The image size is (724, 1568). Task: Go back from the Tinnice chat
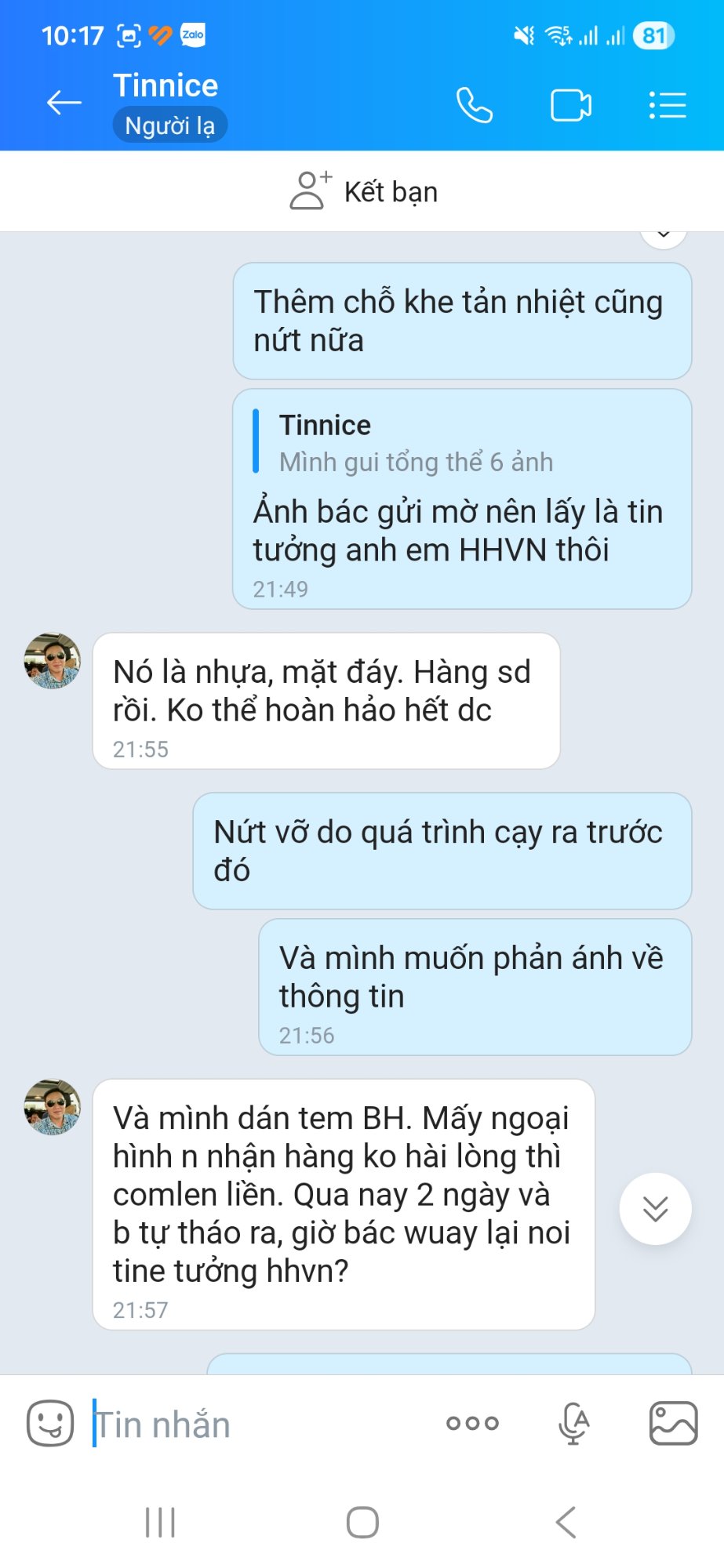tap(64, 103)
